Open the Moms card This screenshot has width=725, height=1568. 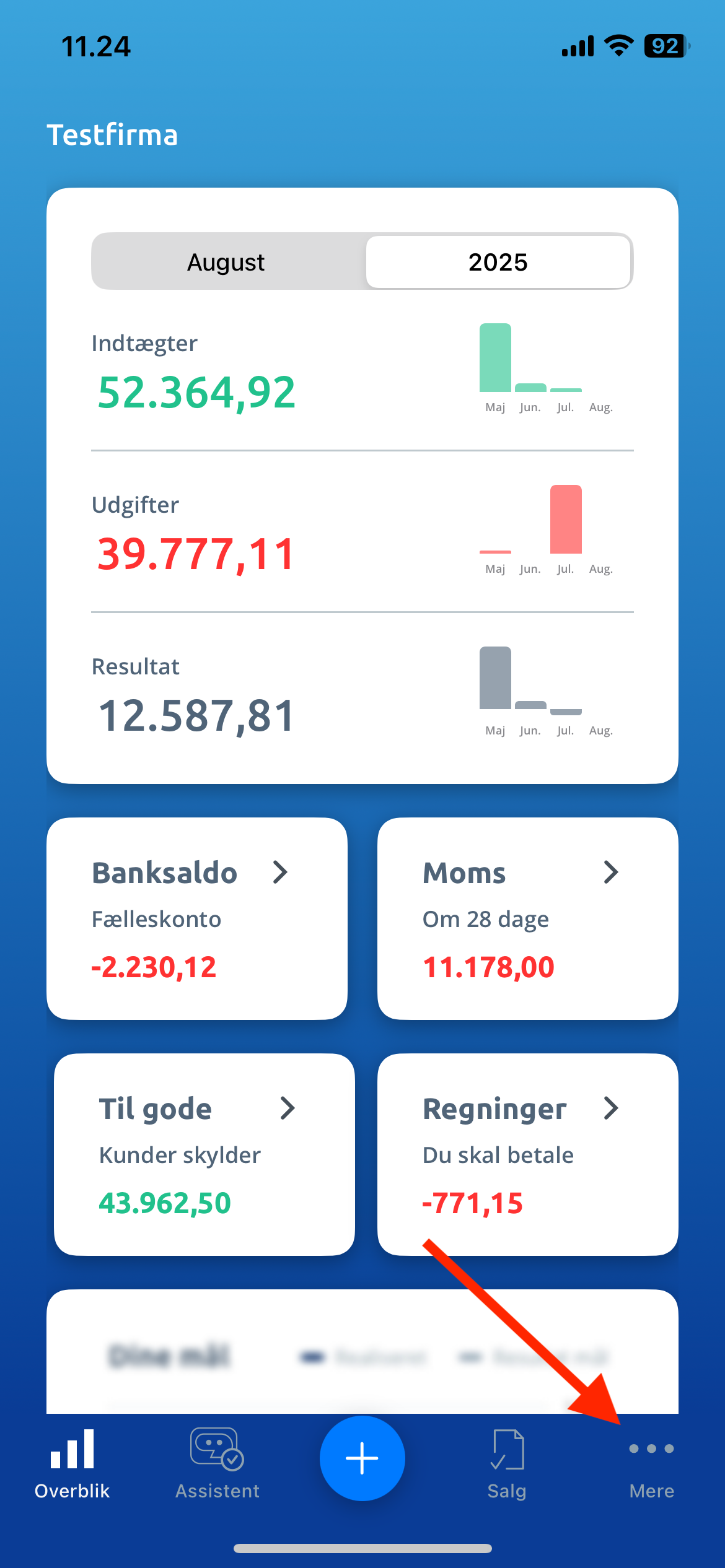click(x=528, y=918)
